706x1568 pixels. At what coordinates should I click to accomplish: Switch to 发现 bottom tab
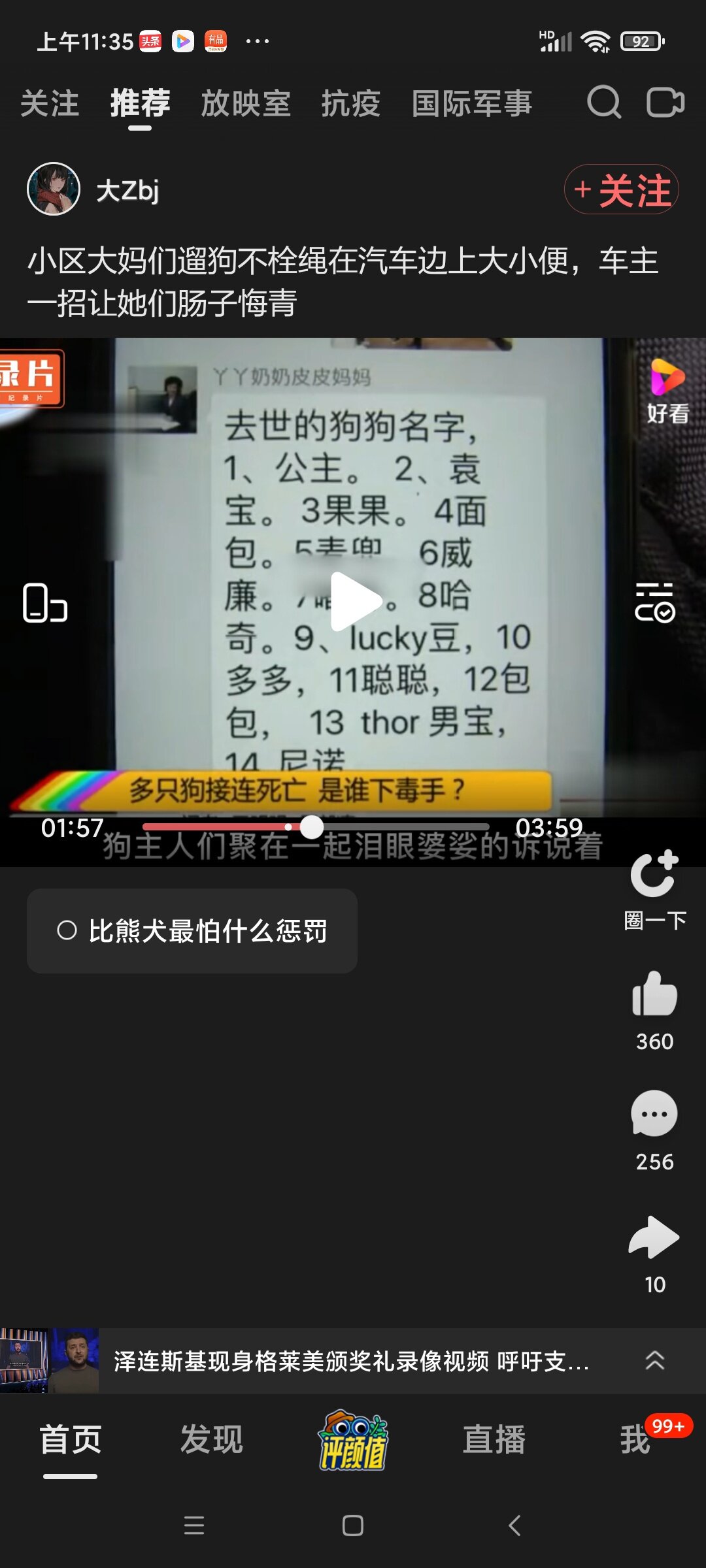(x=212, y=1440)
